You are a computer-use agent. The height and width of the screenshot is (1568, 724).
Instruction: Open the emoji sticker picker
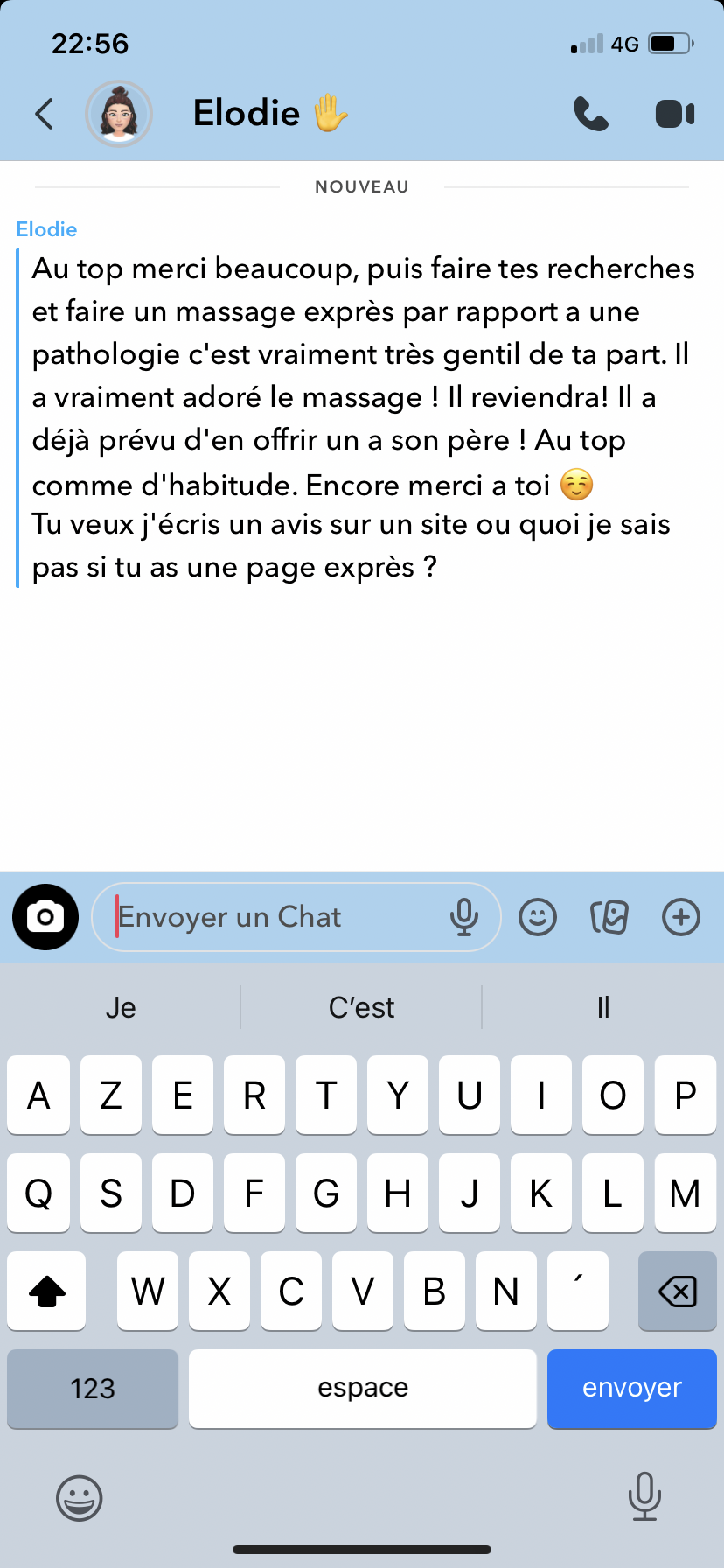click(x=538, y=916)
